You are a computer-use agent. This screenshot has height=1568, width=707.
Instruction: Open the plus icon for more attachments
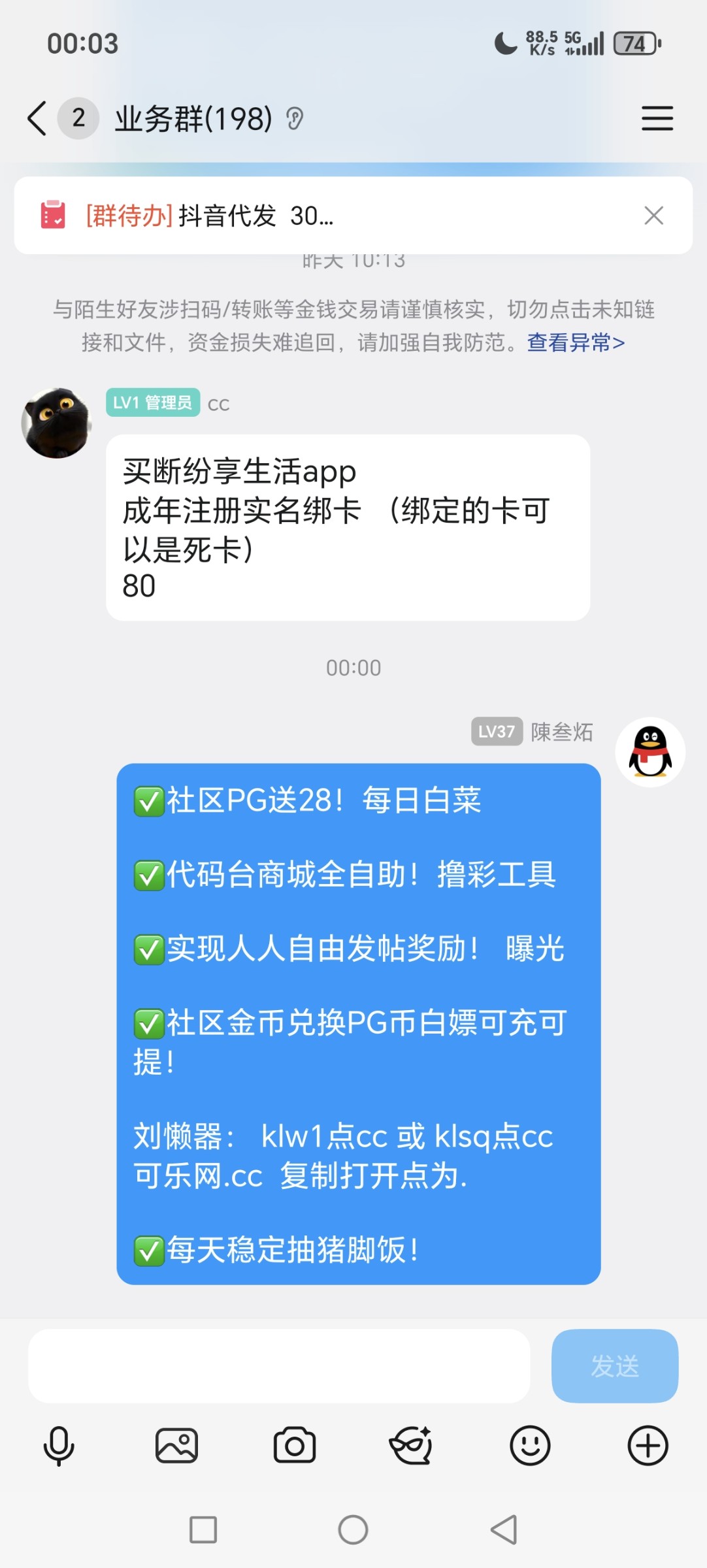pos(647,1445)
